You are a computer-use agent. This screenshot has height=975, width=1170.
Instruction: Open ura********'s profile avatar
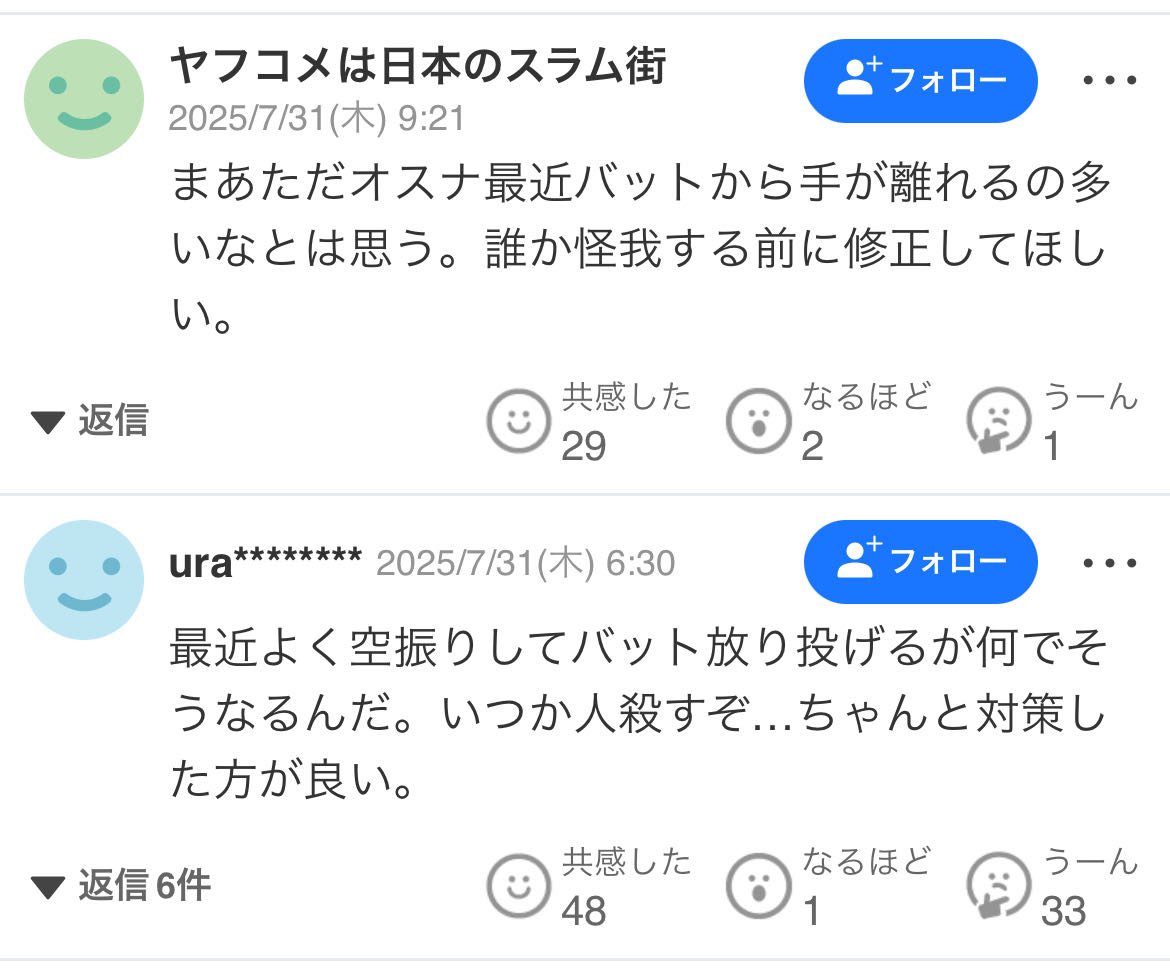pyautogui.click(x=84, y=580)
